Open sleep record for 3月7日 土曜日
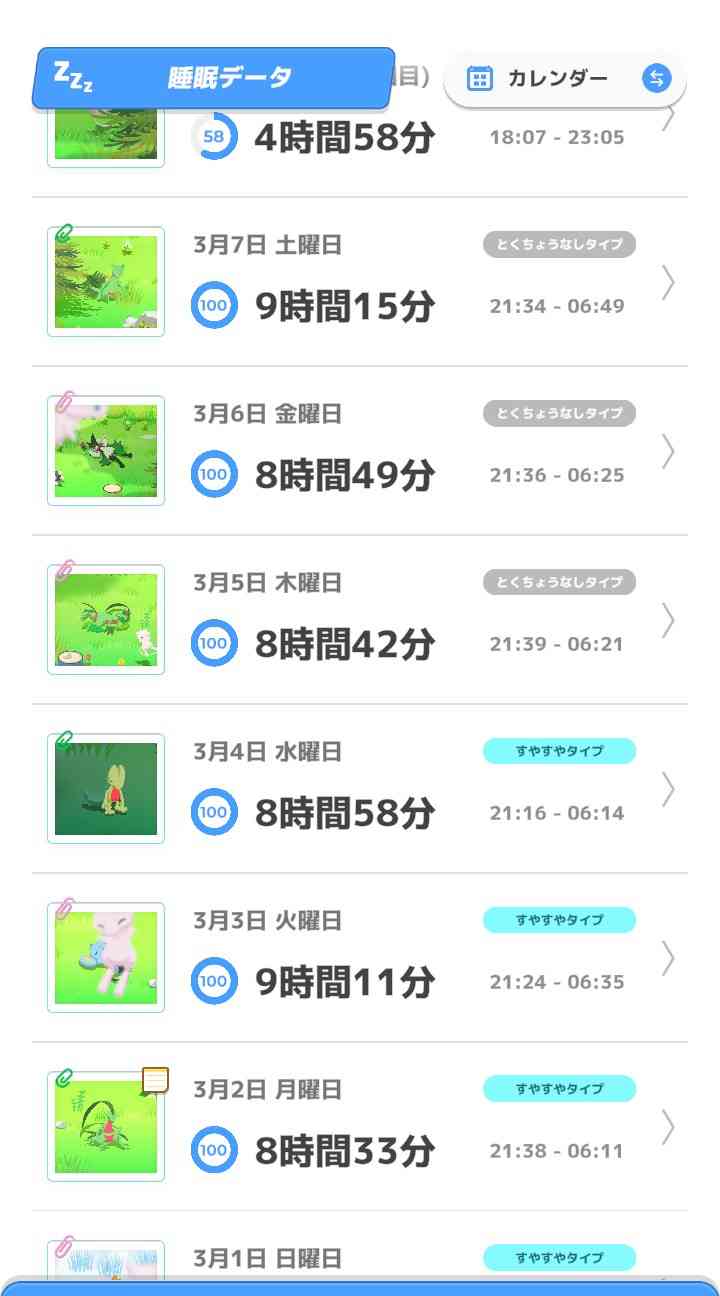720x1296 pixels. (360, 283)
